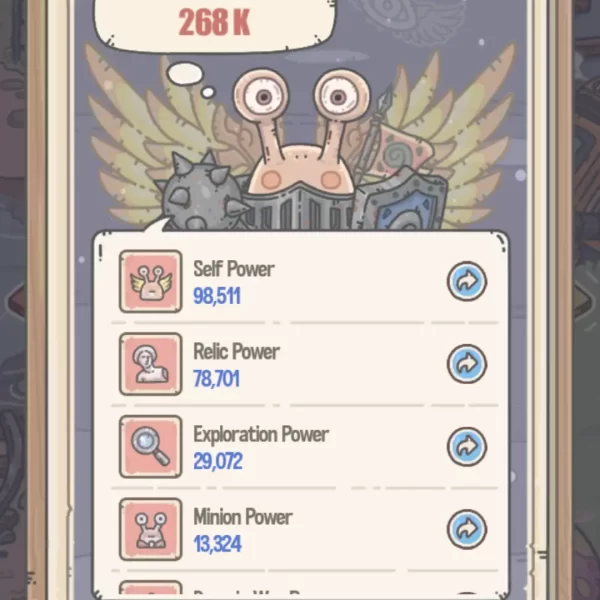Screen dimensions: 600x600
Task: Tap the arrow next to Minion Power
Action: [466, 528]
